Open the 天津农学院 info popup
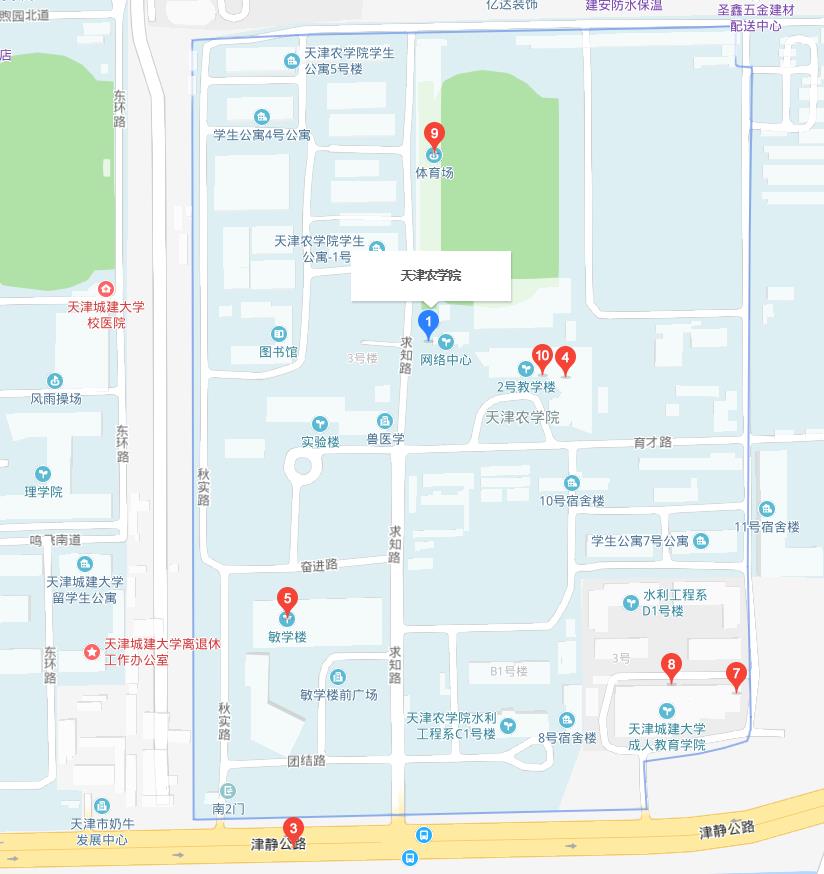This screenshot has width=824, height=874. point(431,275)
